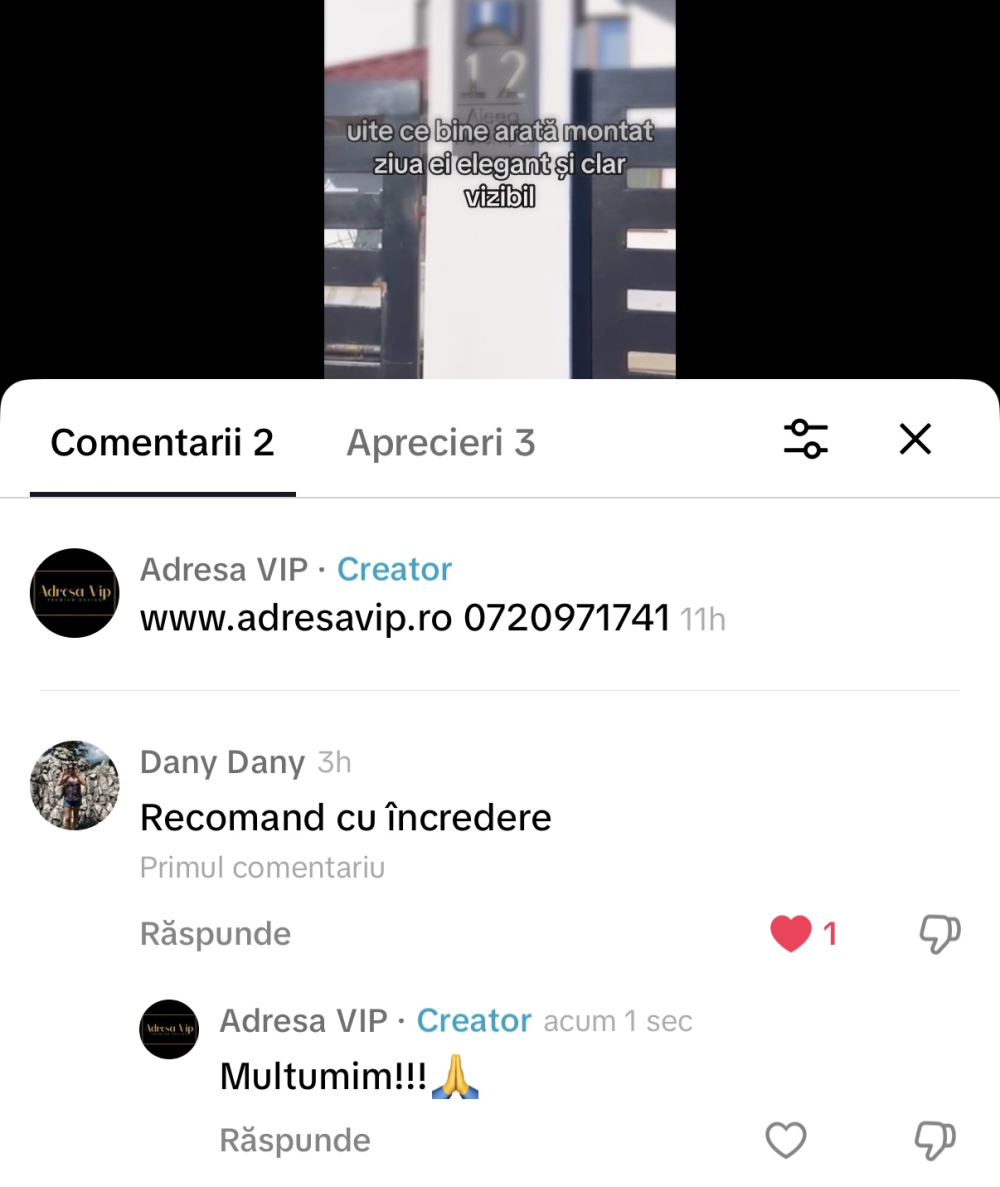This screenshot has width=1000, height=1187.
Task: Switch to the Aprecieri 3 tab
Action: point(440,442)
